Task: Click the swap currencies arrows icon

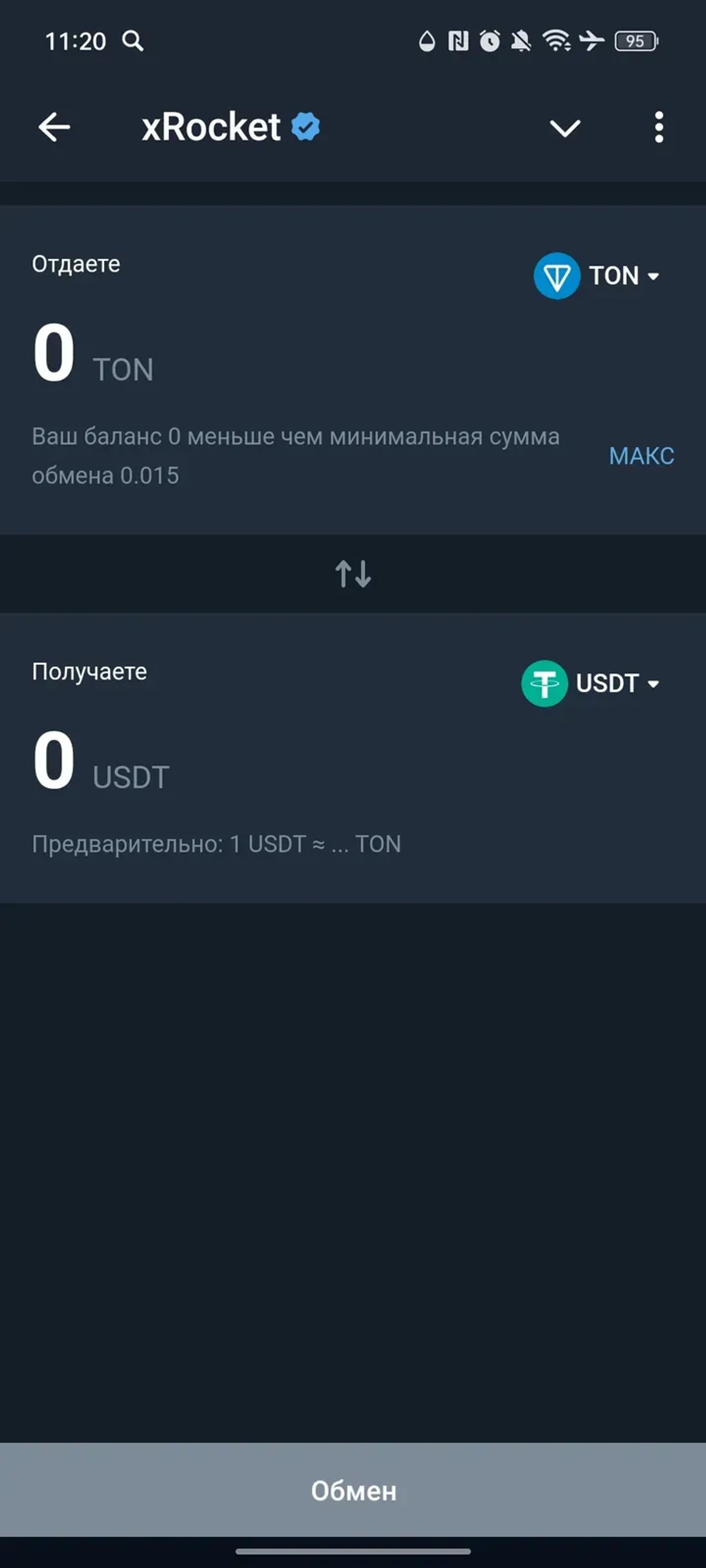Action: [353, 573]
